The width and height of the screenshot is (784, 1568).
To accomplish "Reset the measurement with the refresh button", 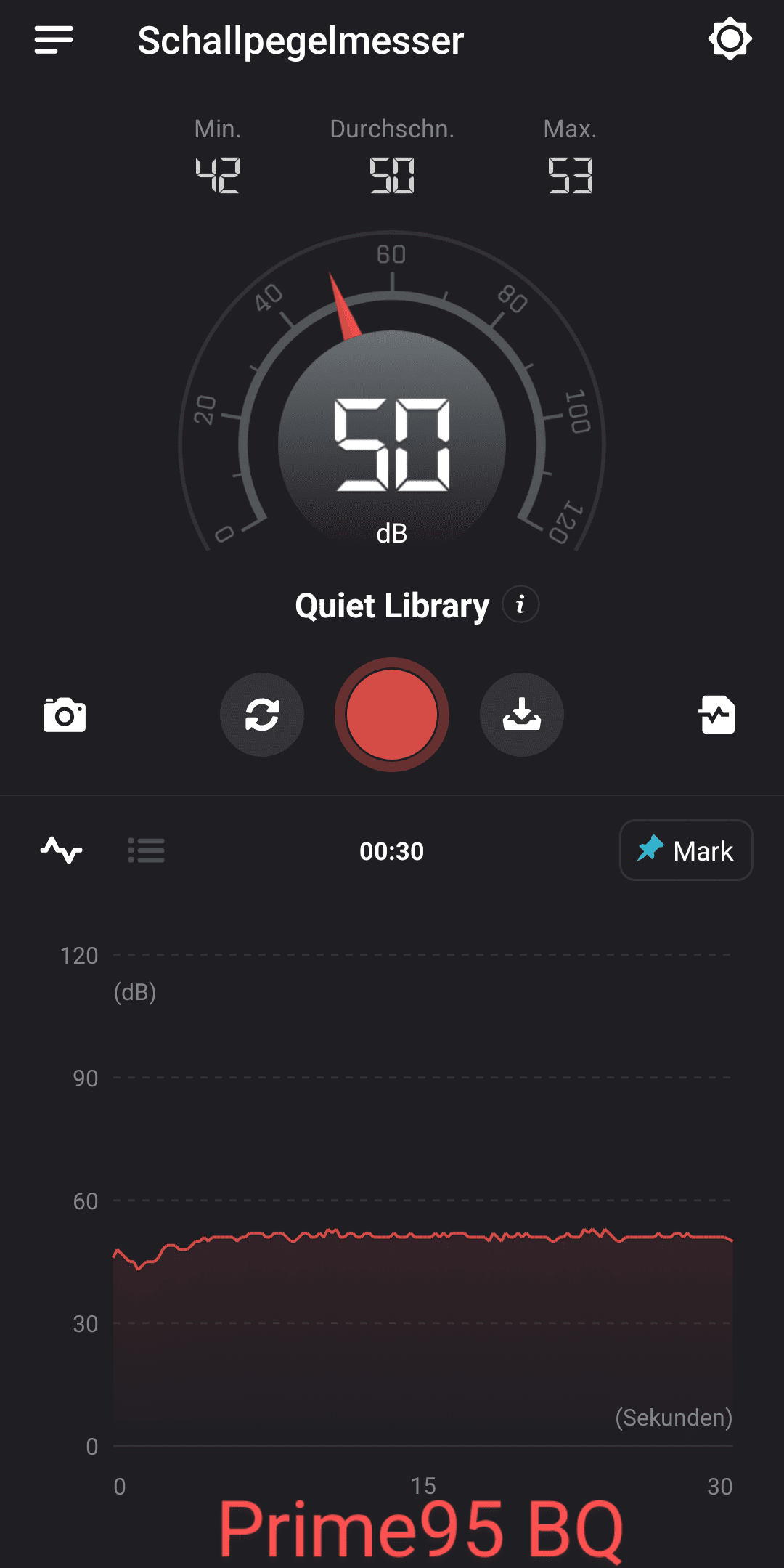I will pyautogui.click(x=262, y=715).
